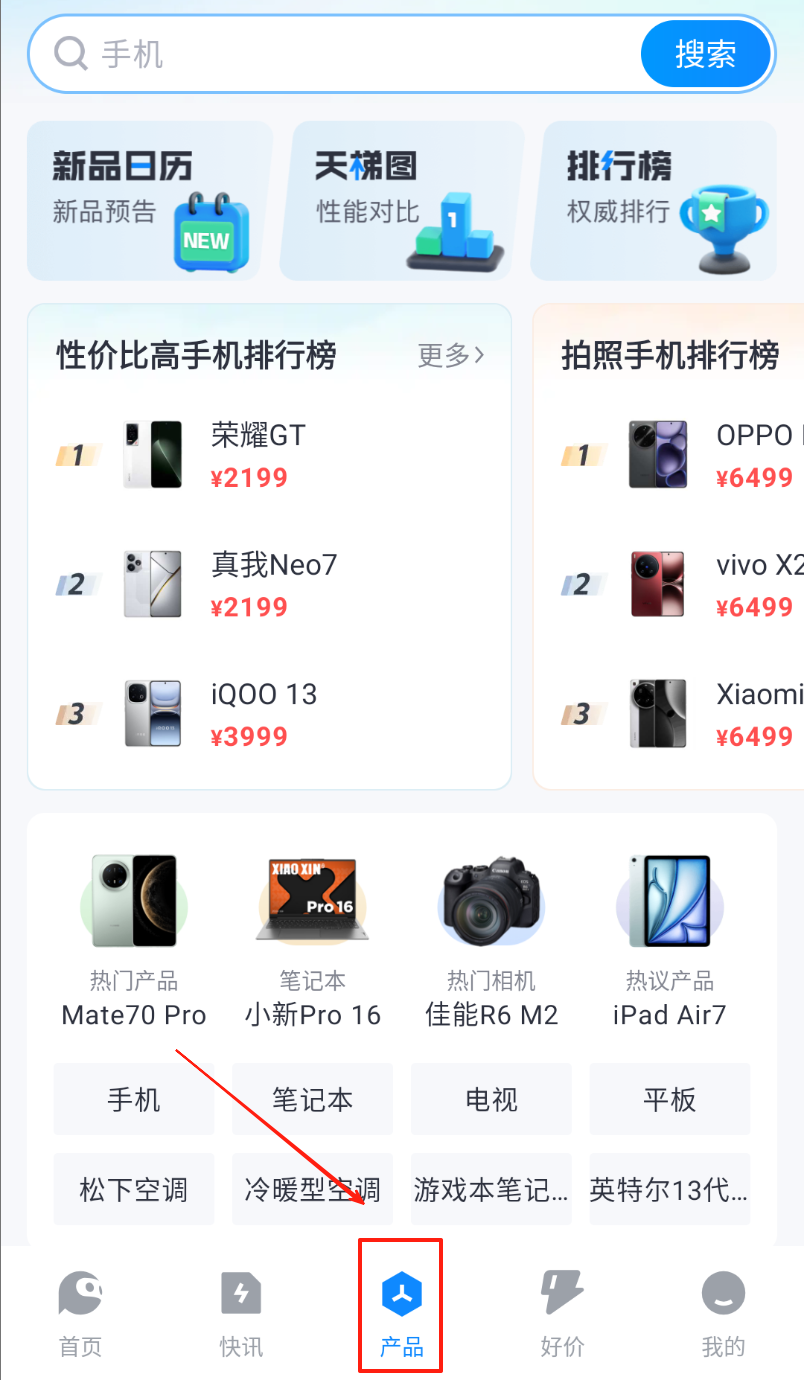The height and width of the screenshot is (1380, 804).
Task: Select iQOO 13 from the ranking
Action: (x=263, y=714)
